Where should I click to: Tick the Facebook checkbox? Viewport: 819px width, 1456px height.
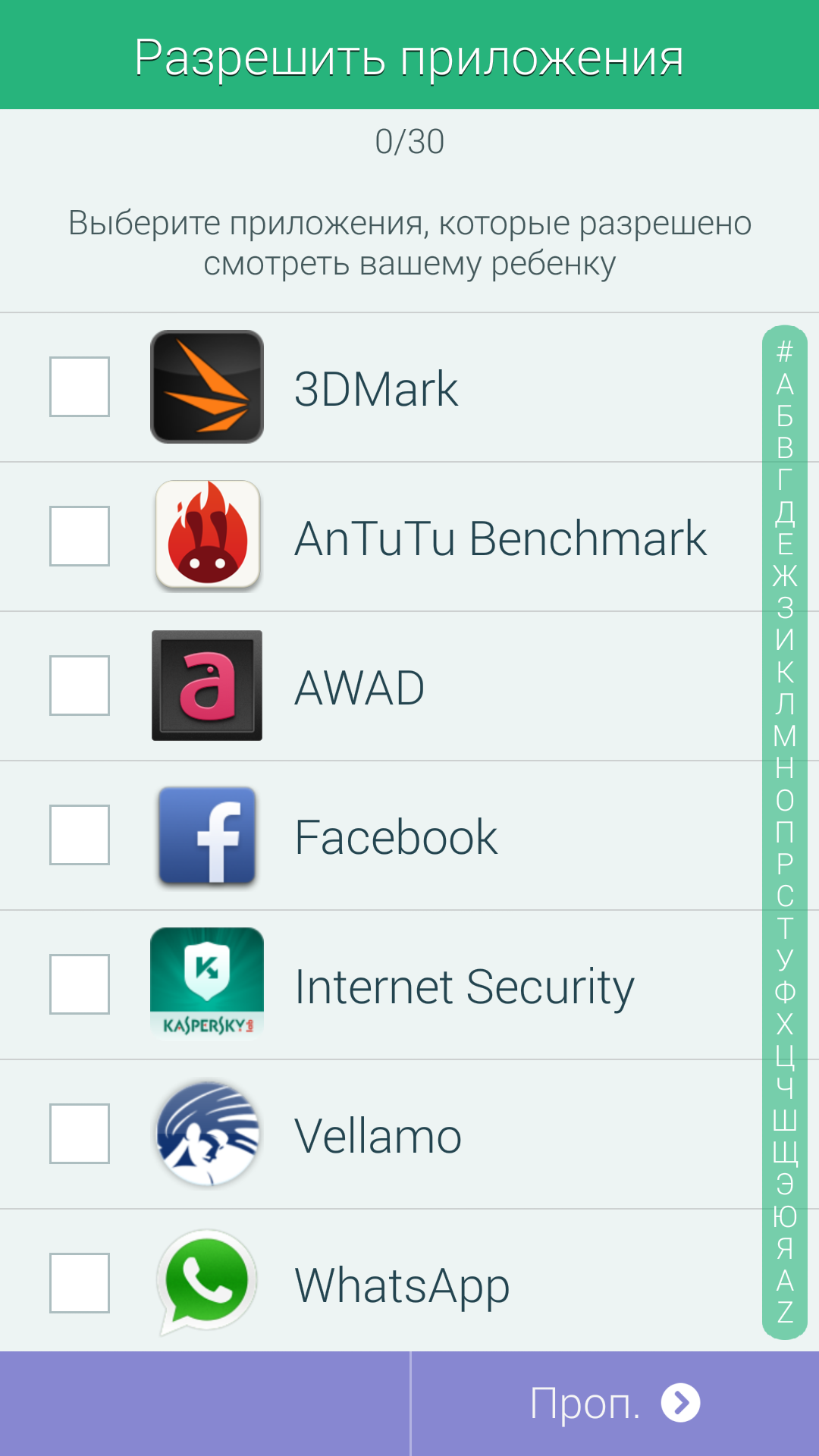point(80,835)
